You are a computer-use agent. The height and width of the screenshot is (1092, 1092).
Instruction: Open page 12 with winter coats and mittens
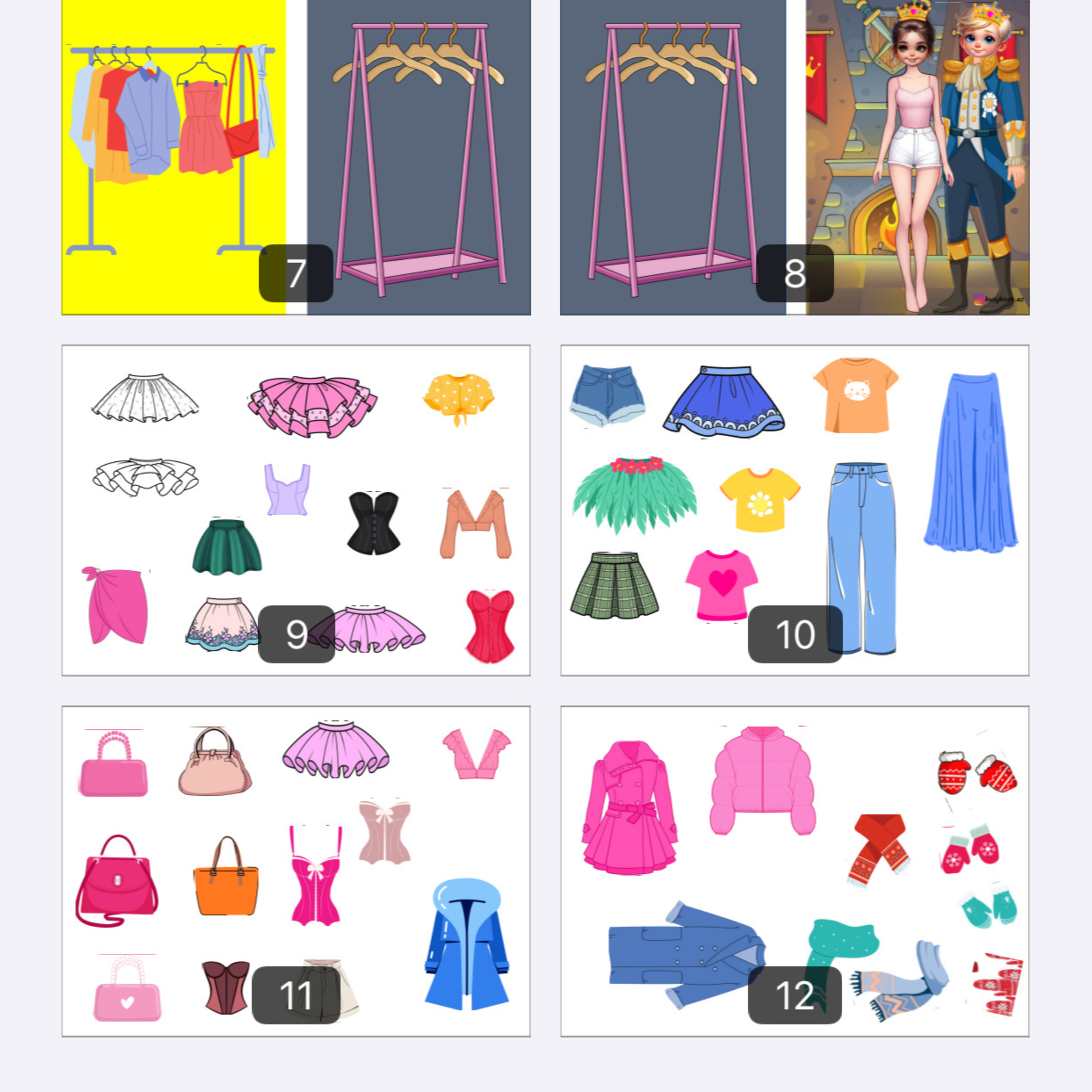tap(794, 871)
